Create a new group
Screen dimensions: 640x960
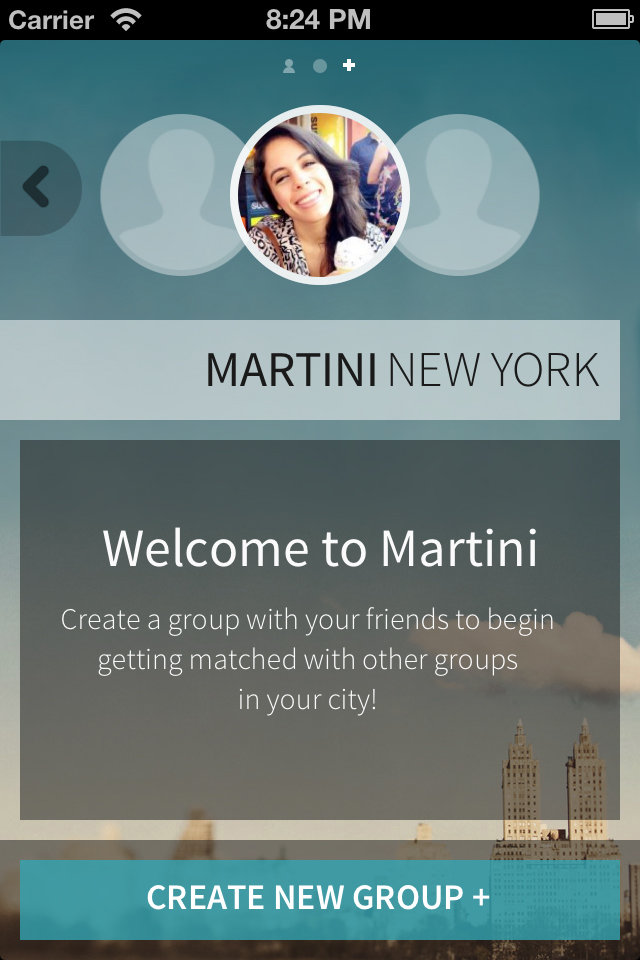pos(319,898)
